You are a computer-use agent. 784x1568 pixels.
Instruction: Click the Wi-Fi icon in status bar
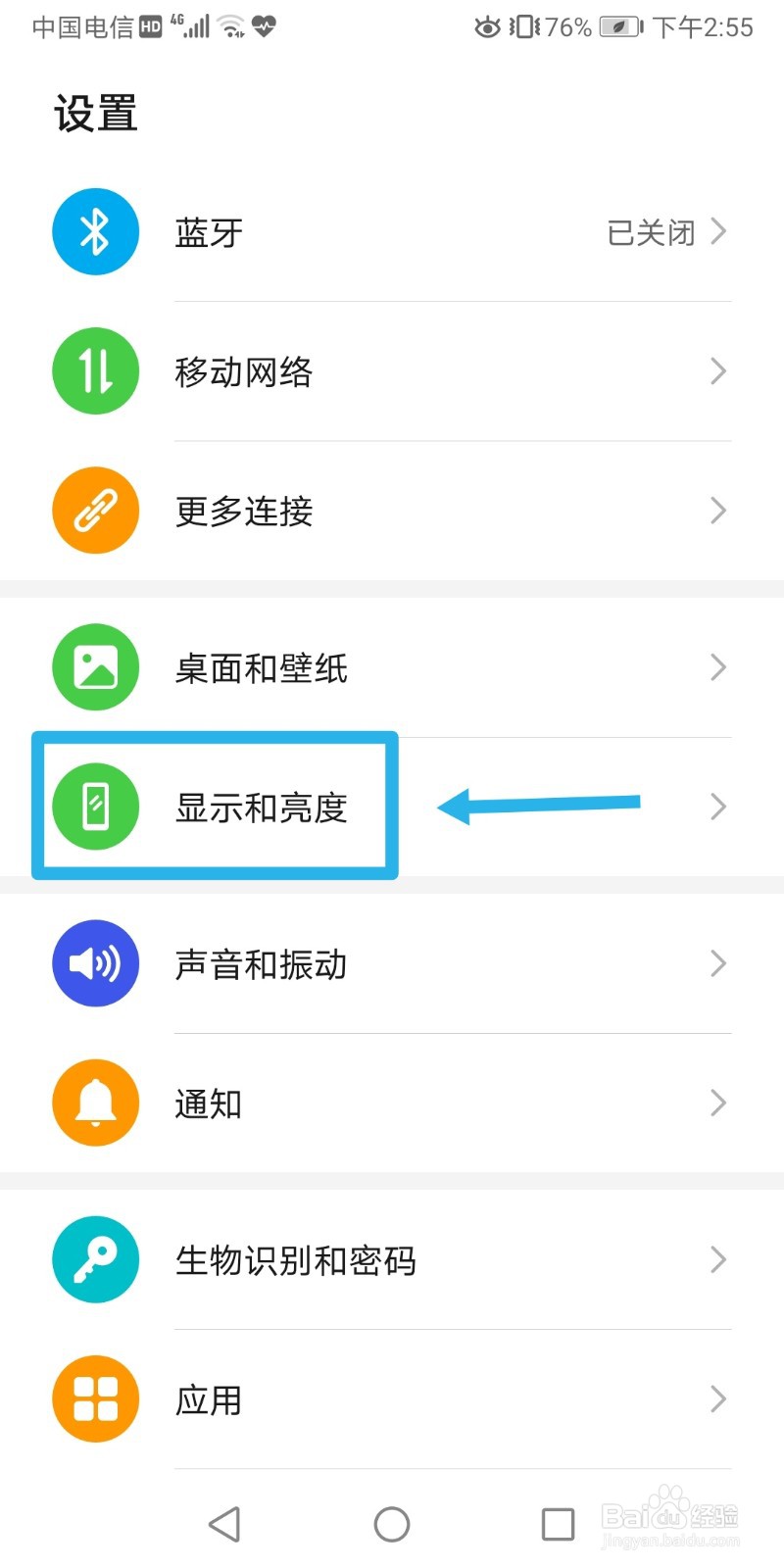(x=229, y=25)
